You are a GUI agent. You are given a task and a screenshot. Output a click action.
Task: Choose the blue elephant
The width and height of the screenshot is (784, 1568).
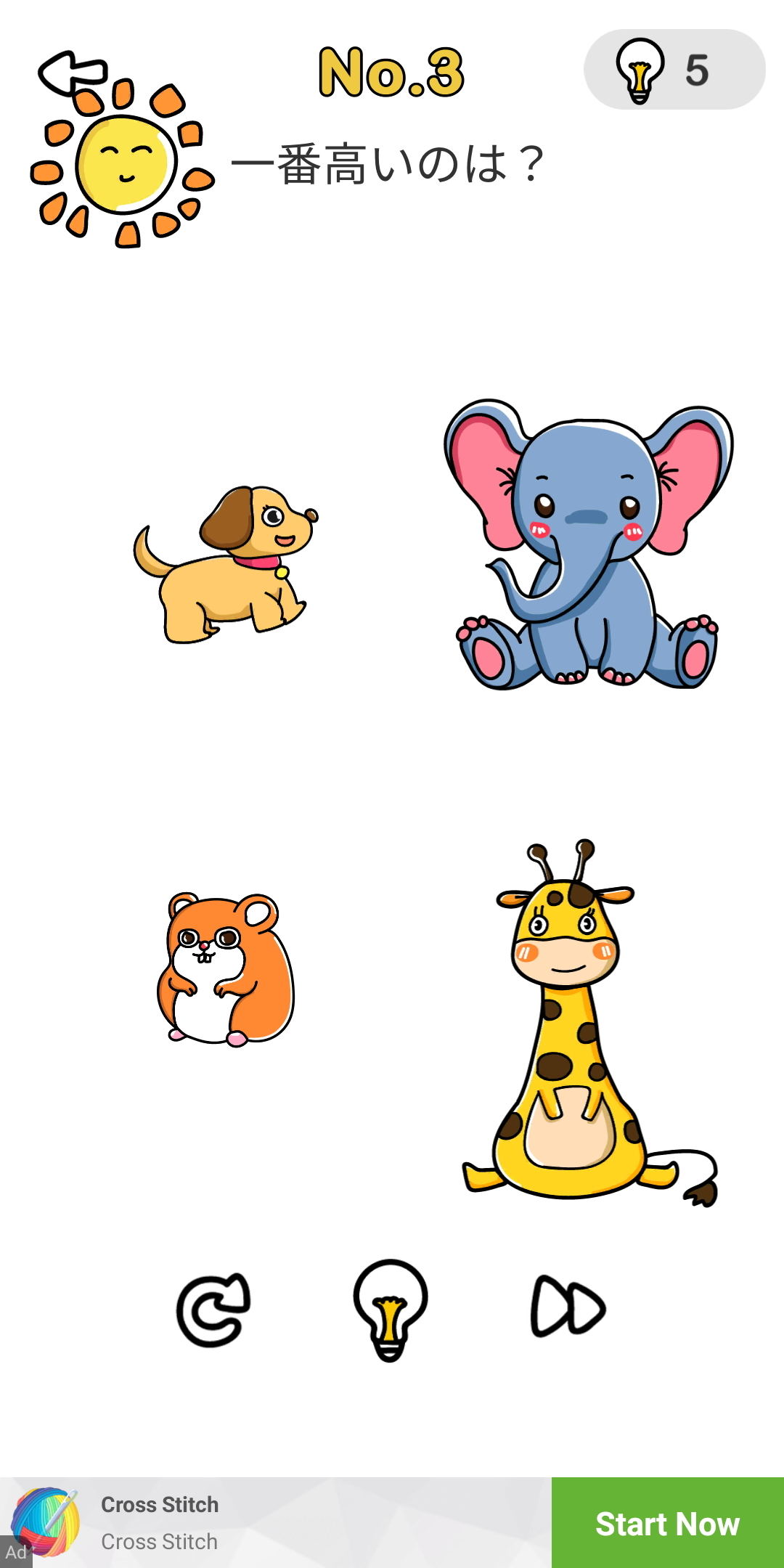tap(588, 544)
